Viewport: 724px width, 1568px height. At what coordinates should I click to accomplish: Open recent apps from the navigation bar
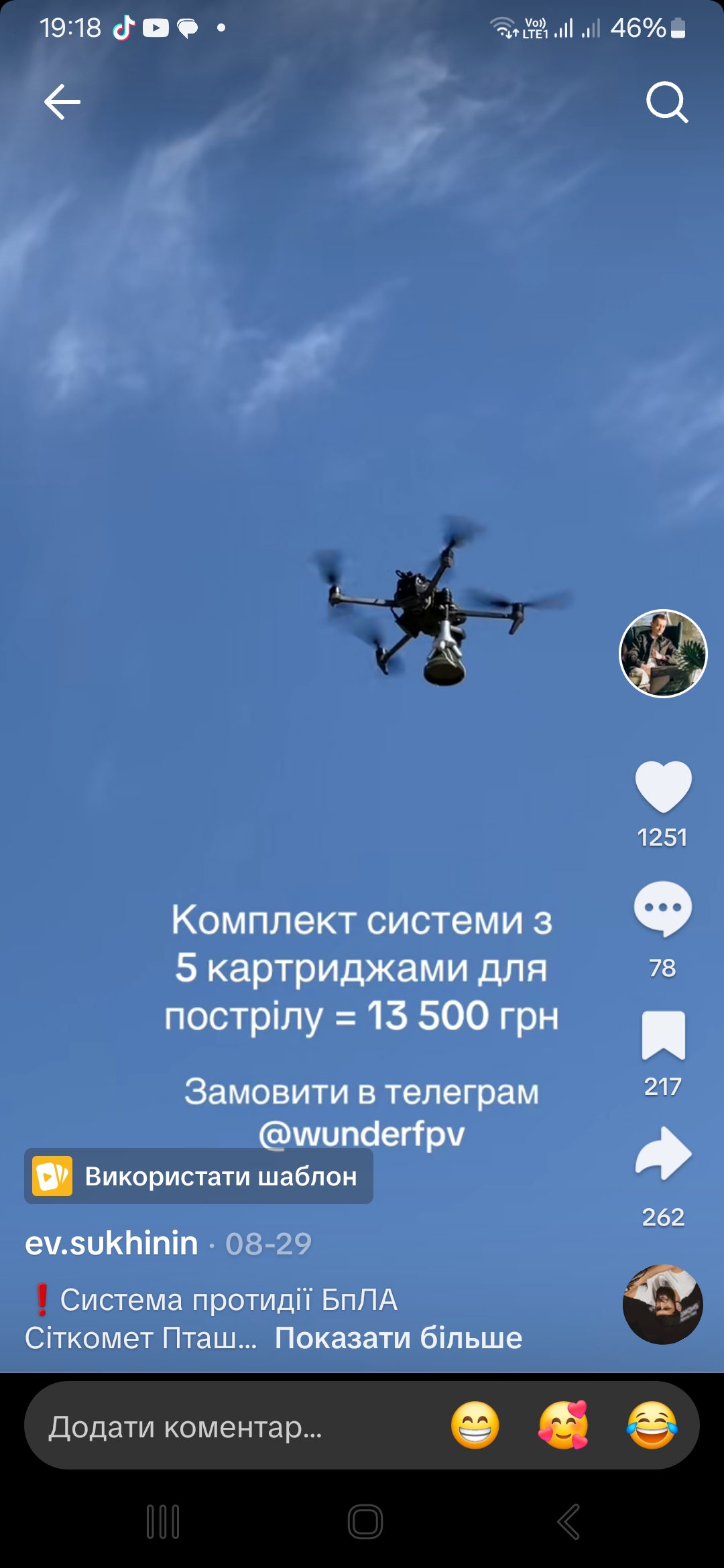point(163,1522)
